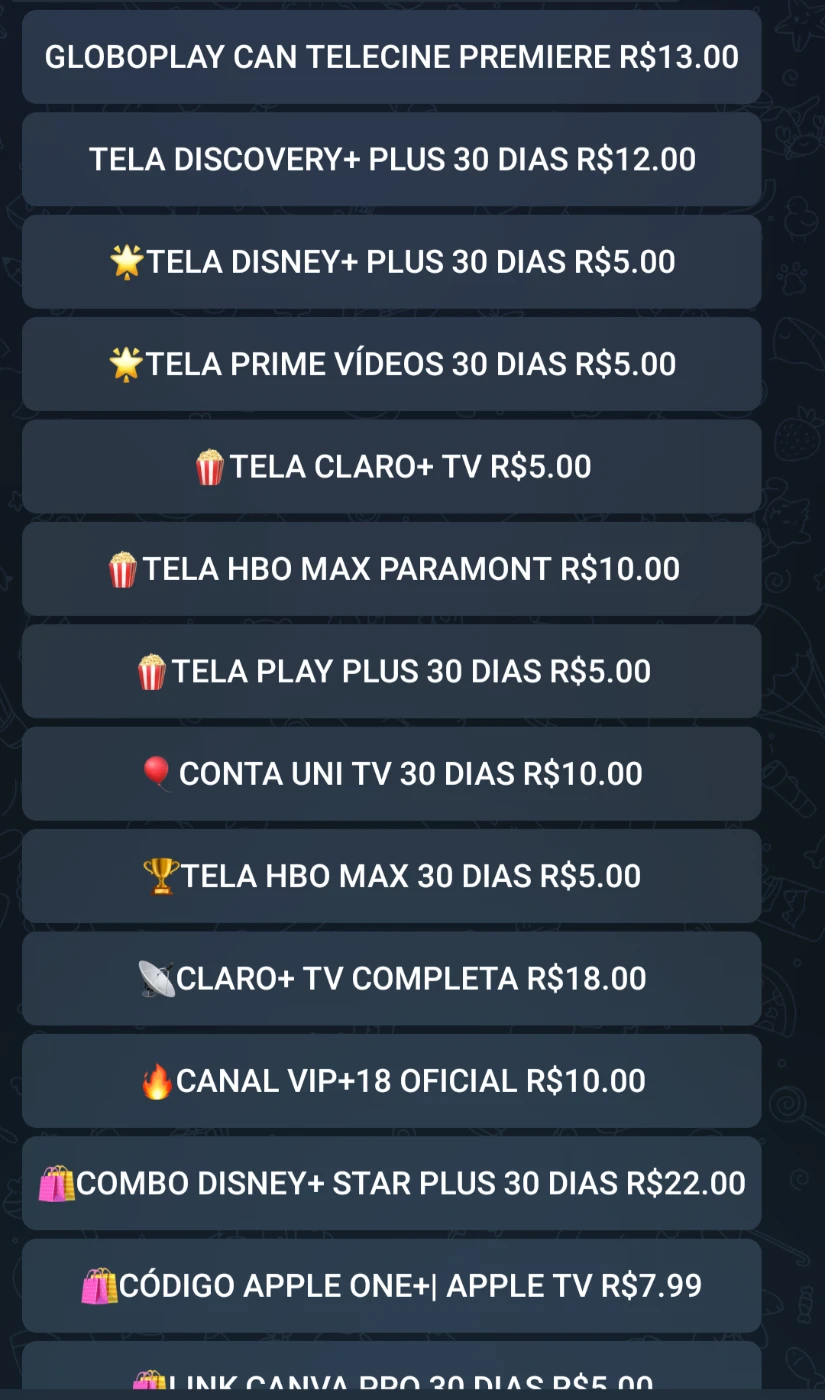This screenshot has width=825, height=1400.
Task: Tap TELA PLAY PLUS 30 DIAS button
Action: click(x=392, y=671)
